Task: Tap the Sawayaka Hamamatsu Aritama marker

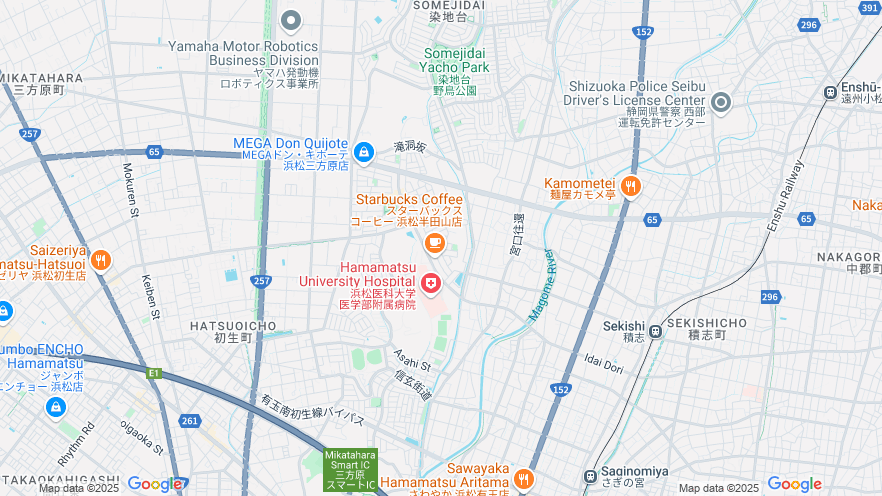Action: [523, 478]
